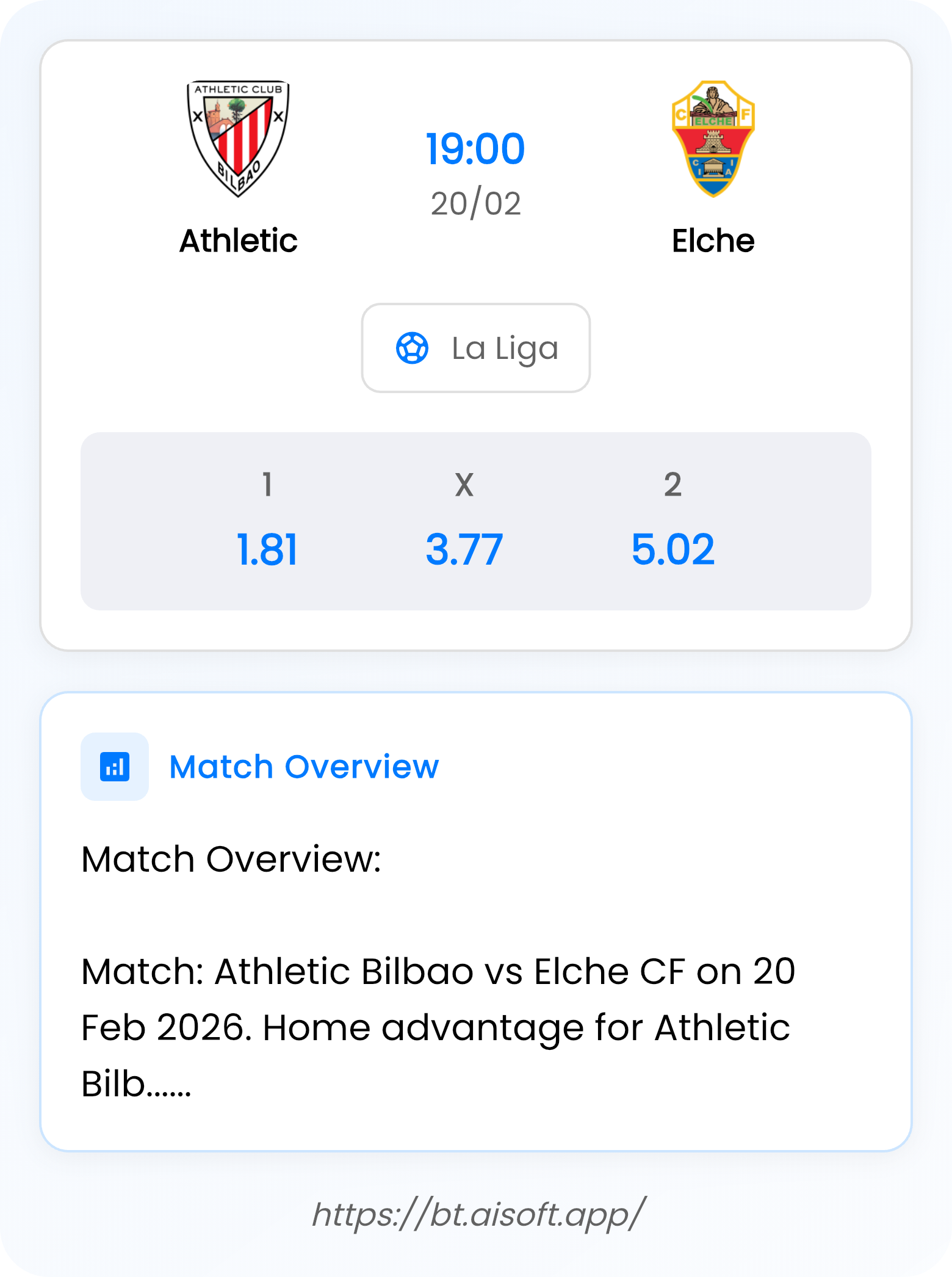Open the La Liga league page
Screen dimensions: 952x1277
tap(504, 348)
